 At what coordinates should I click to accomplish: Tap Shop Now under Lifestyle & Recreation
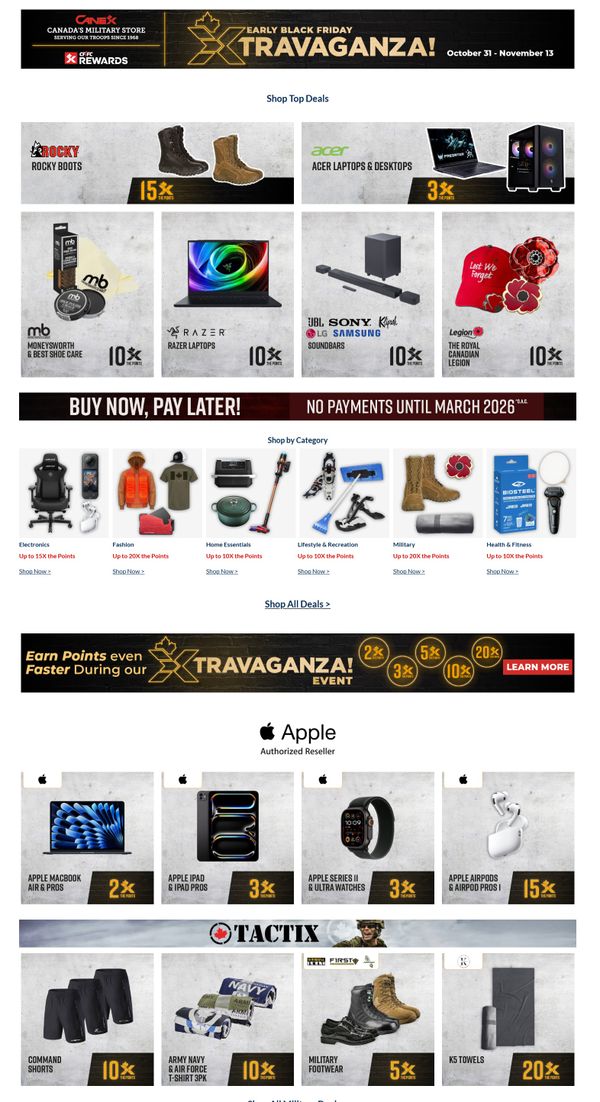313,571
